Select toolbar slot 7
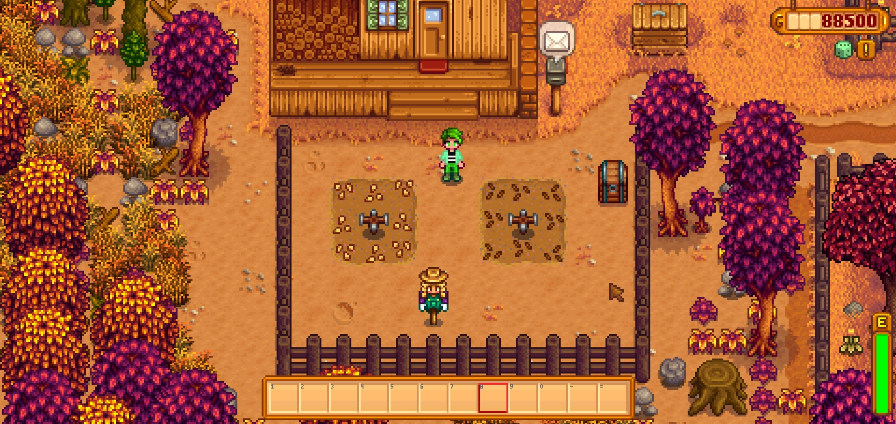The image size is (896, 424). [x=463, y=398]
